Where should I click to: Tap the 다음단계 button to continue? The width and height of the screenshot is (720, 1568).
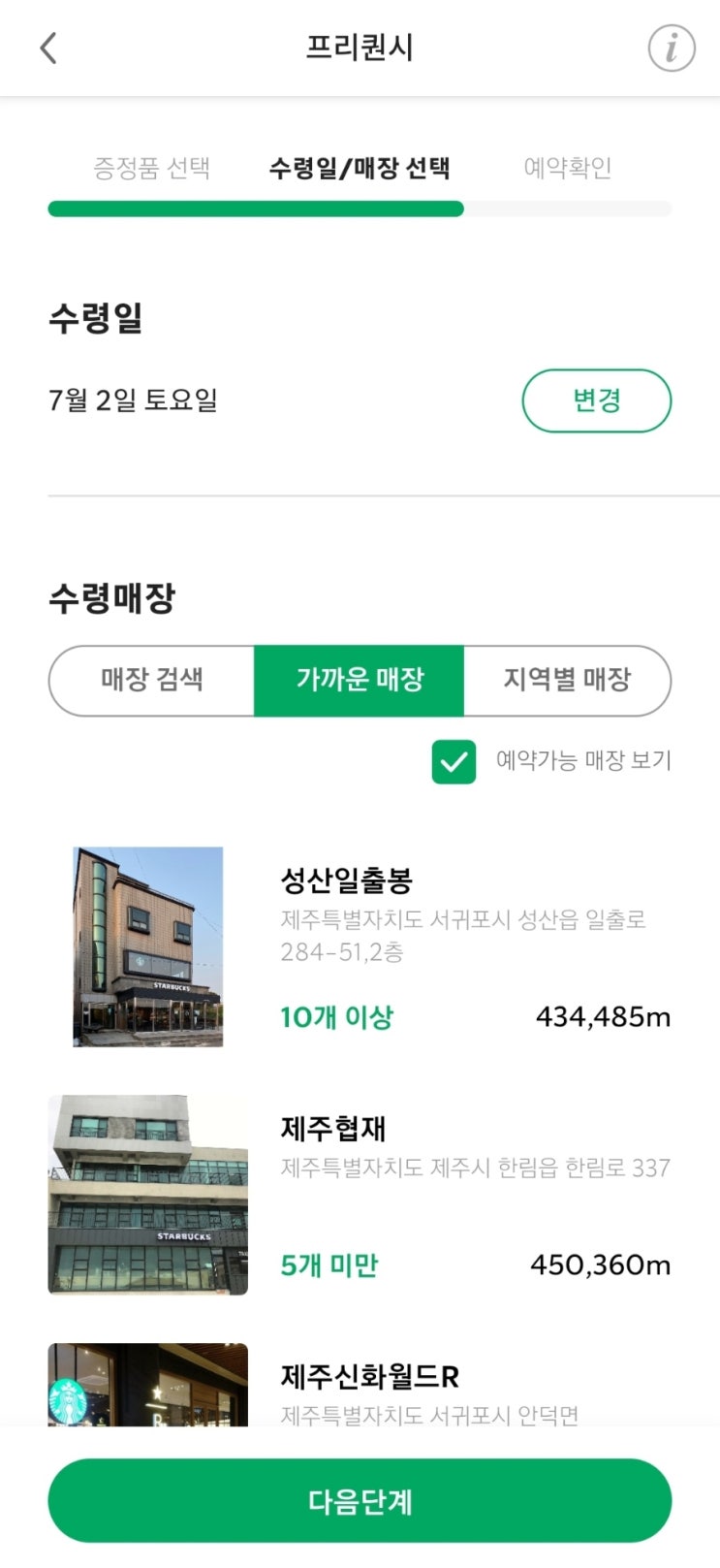point(360,1501)
